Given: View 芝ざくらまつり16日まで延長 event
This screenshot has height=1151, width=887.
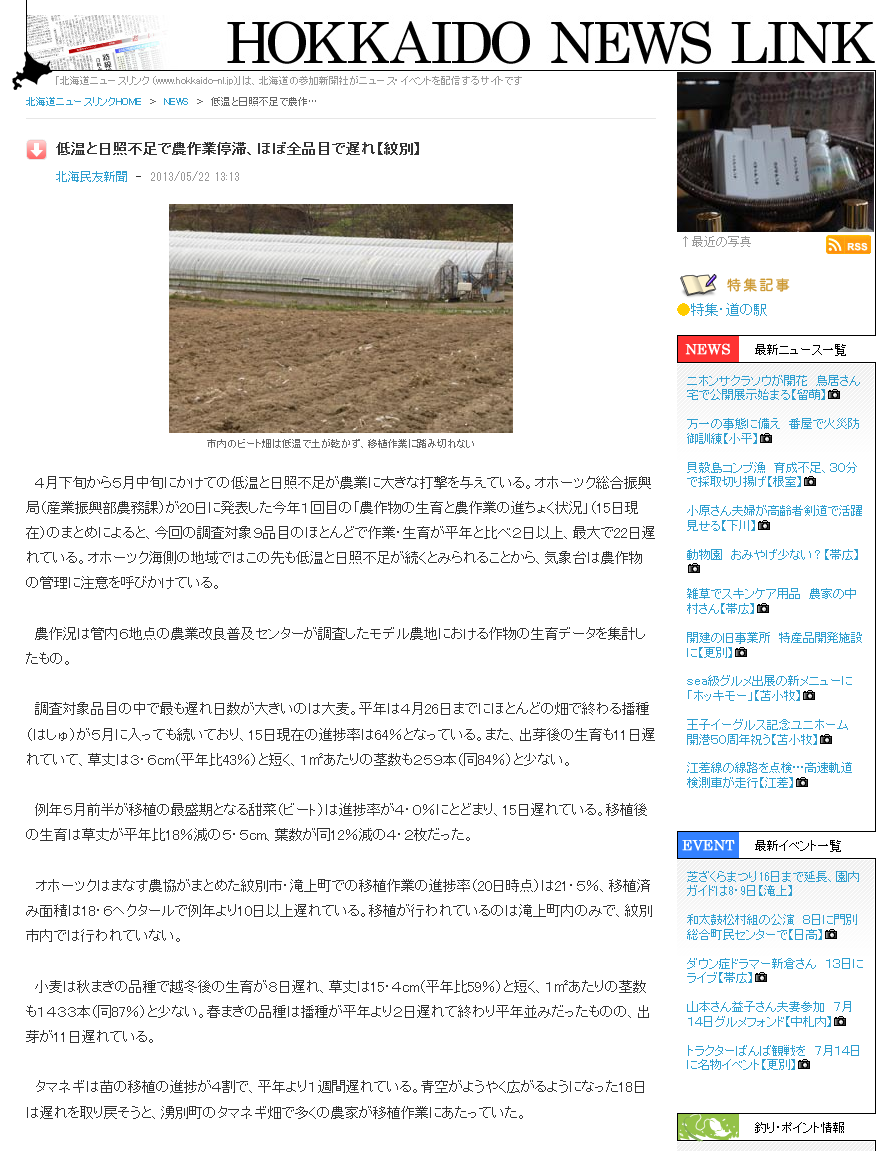Looking at the screenshot, I should pos(773,882).
